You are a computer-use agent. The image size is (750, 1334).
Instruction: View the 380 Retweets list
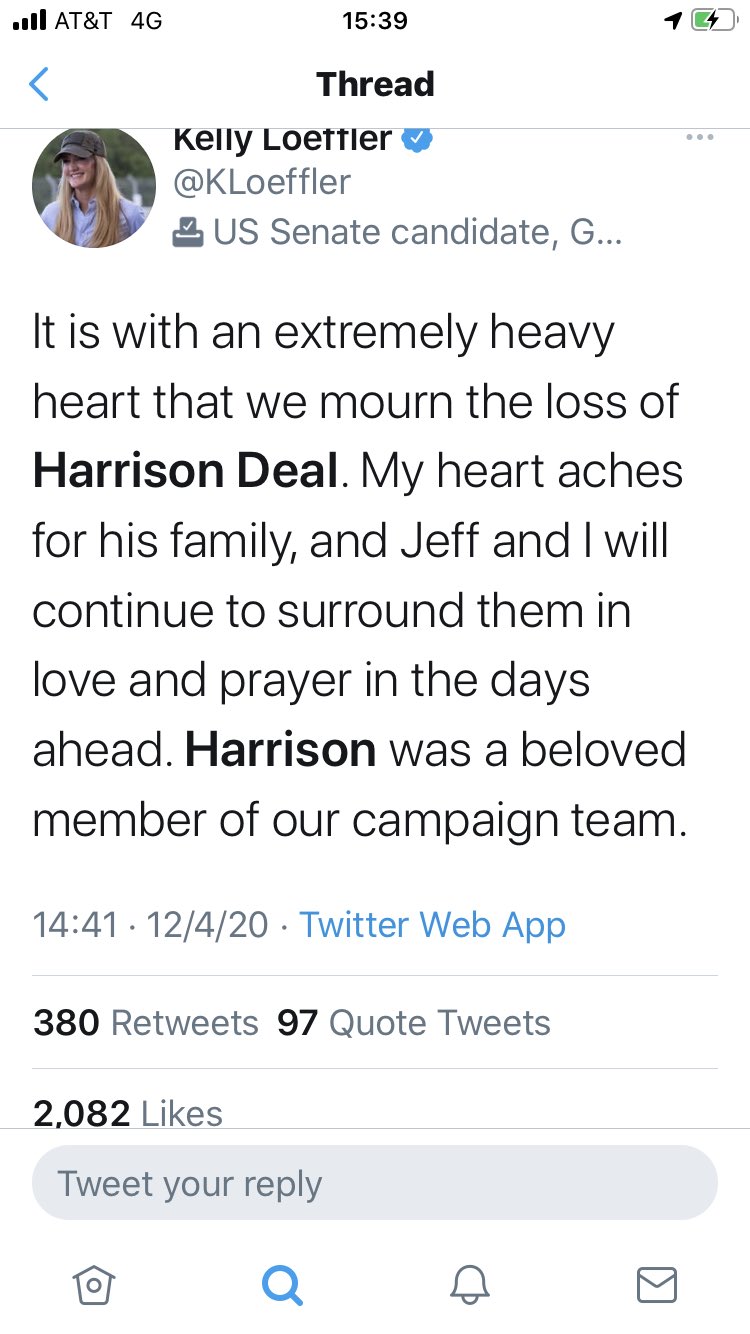tap(146, 1022)
